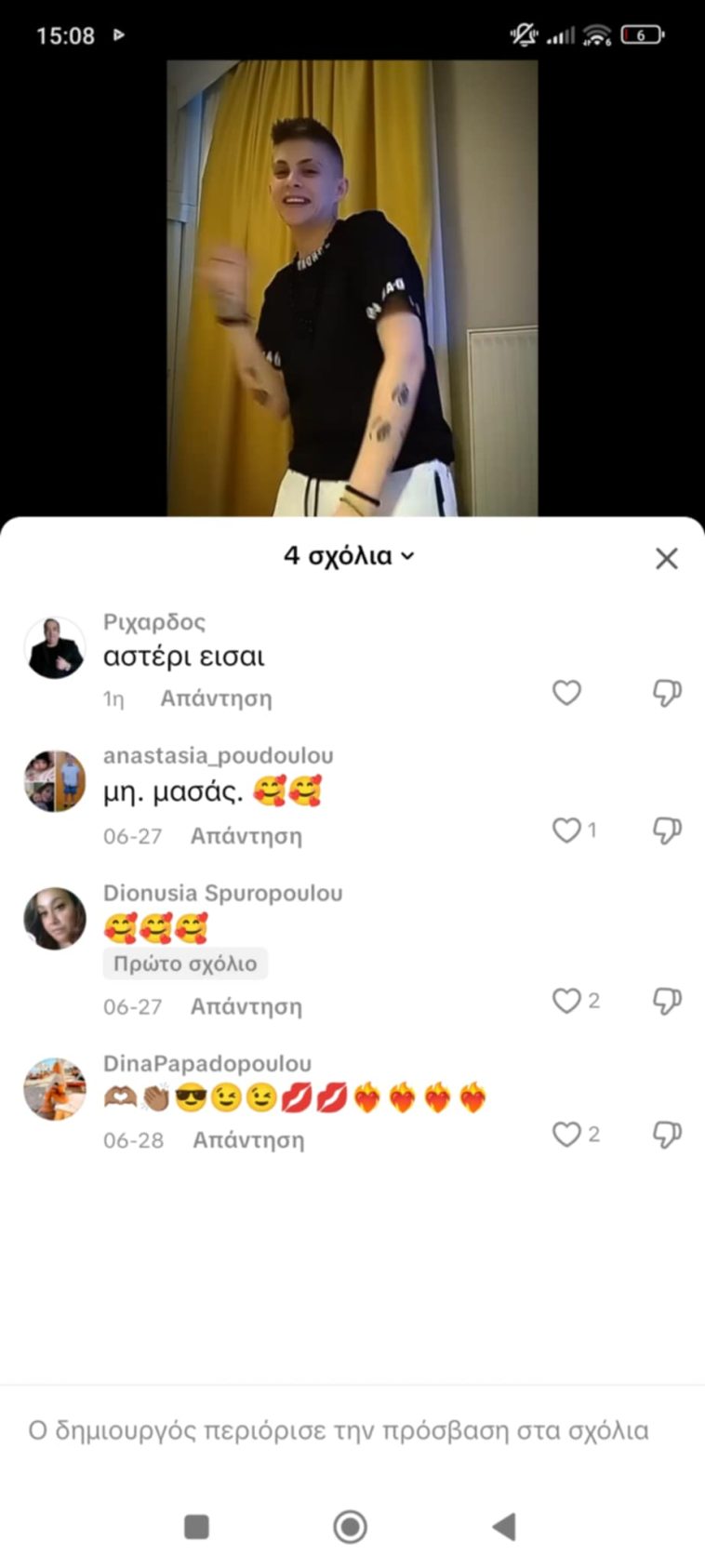Reply to anastasia_poudoulou's comment
Viewport: 705px width, 1568px height.
(x=246, y=836)
